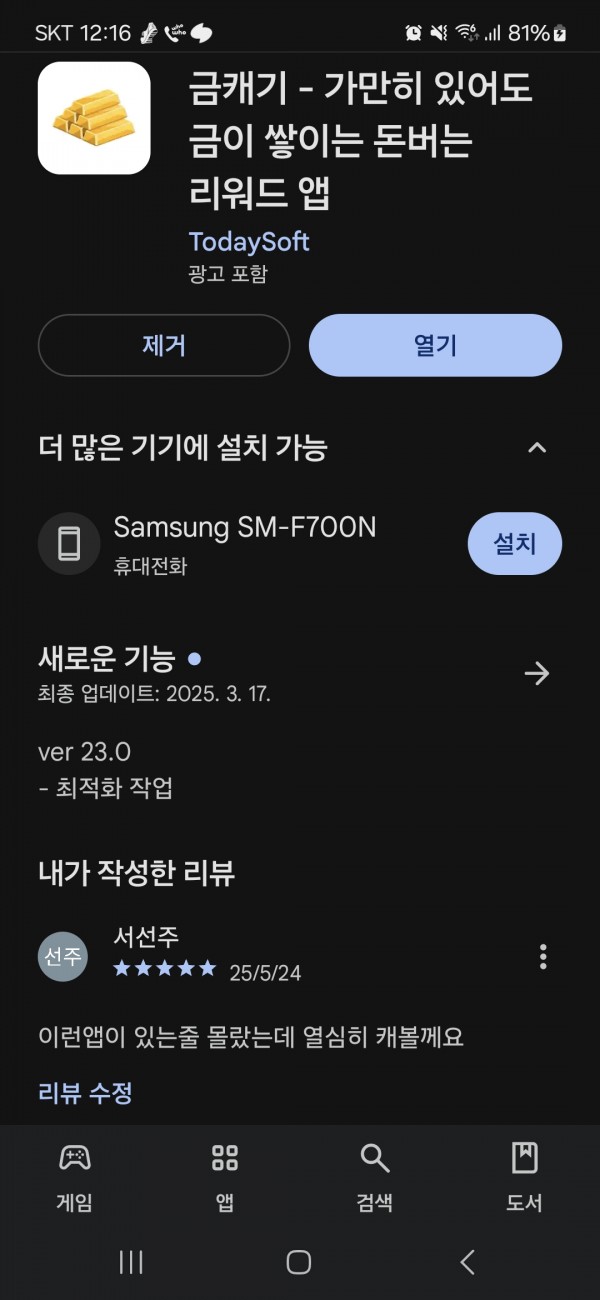The height and width of the screenshot is (1300, 600).
Task: Open the app with 열기 button
Action: pos(435,345)
